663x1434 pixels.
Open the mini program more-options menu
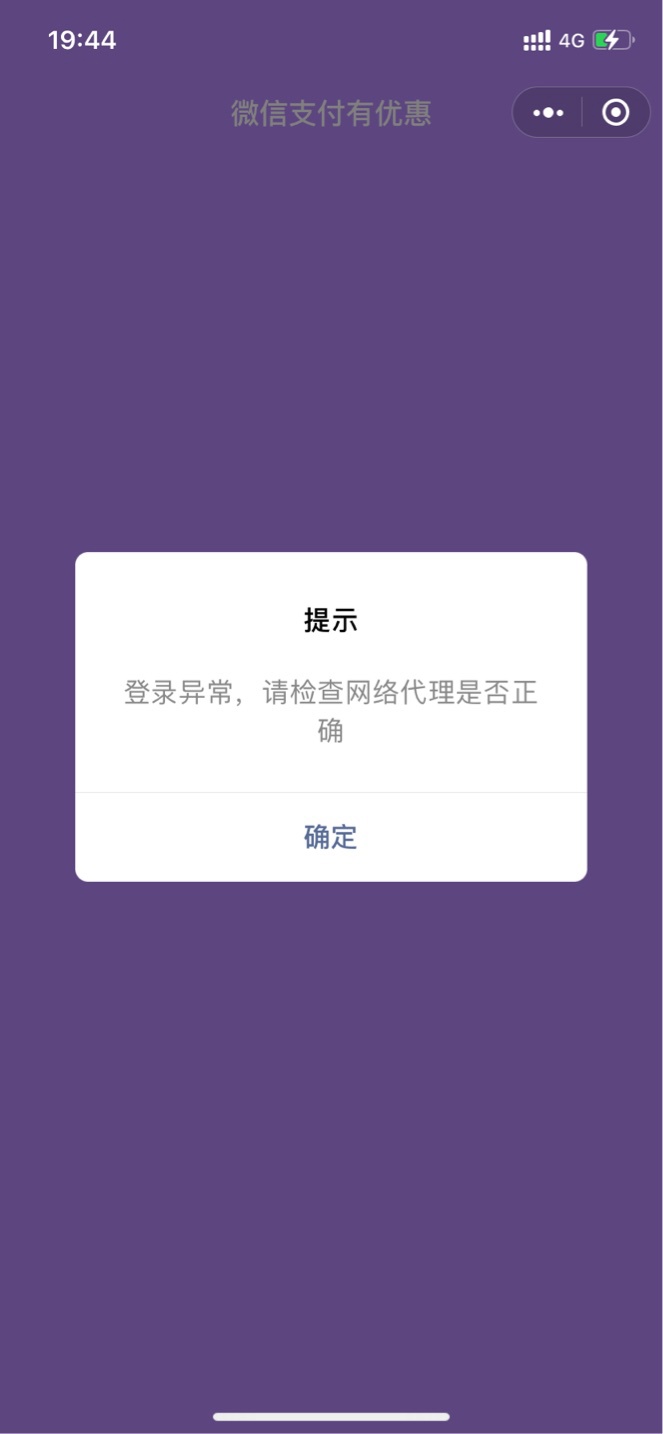(x=548, y=113)
